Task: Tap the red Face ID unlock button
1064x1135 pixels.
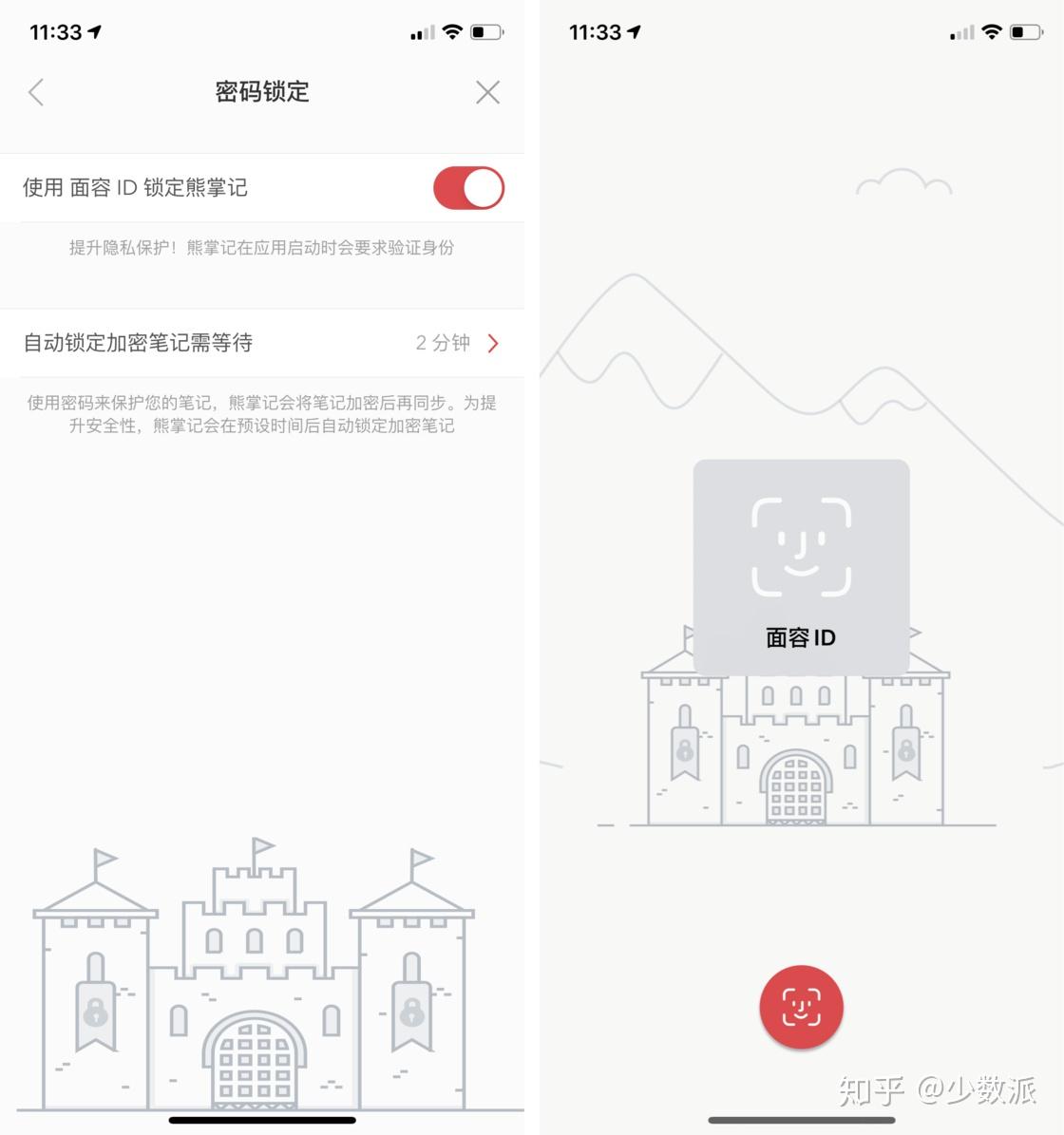Action: coord(801,1007)
